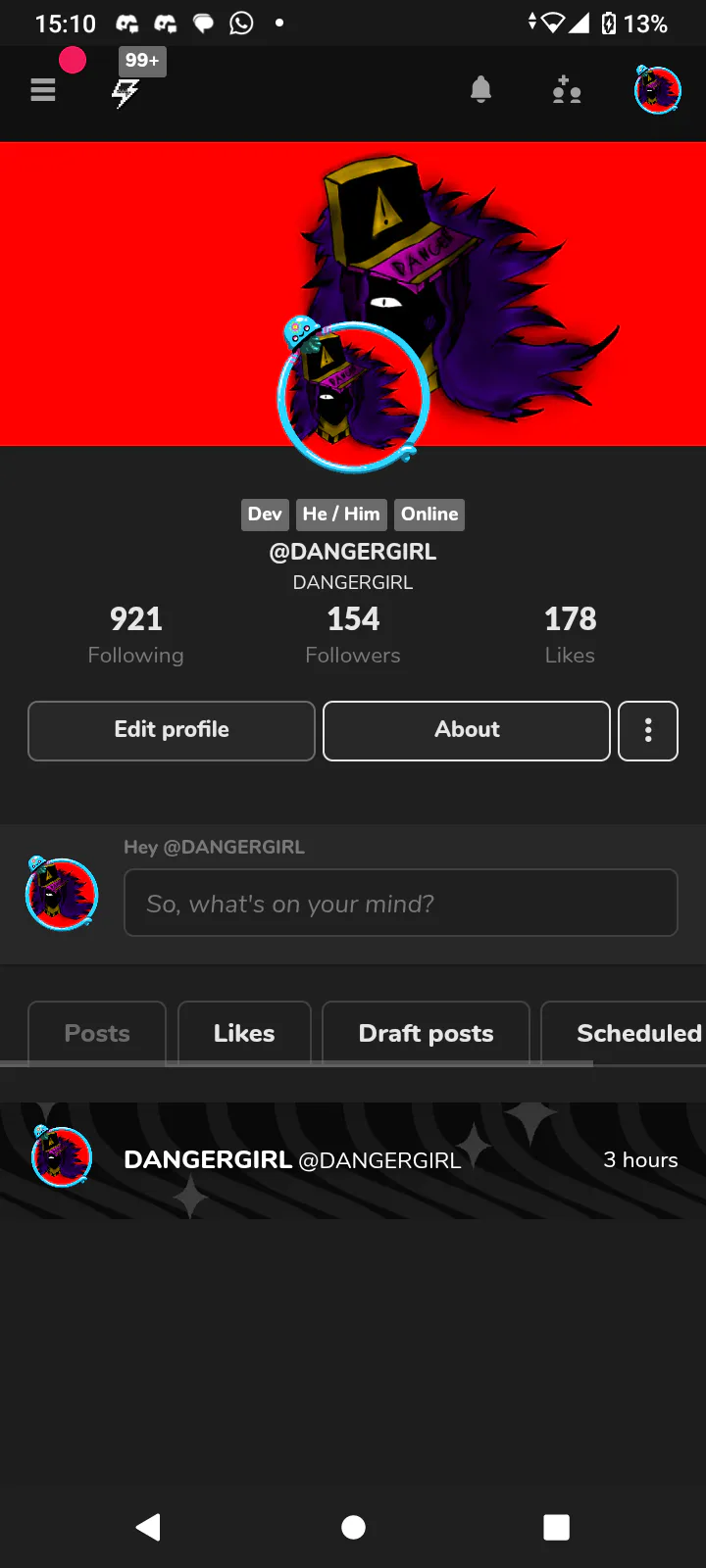Screen dimensions: 706x1568
Task: View the 154 Followers list
Action: pos(353,633)
